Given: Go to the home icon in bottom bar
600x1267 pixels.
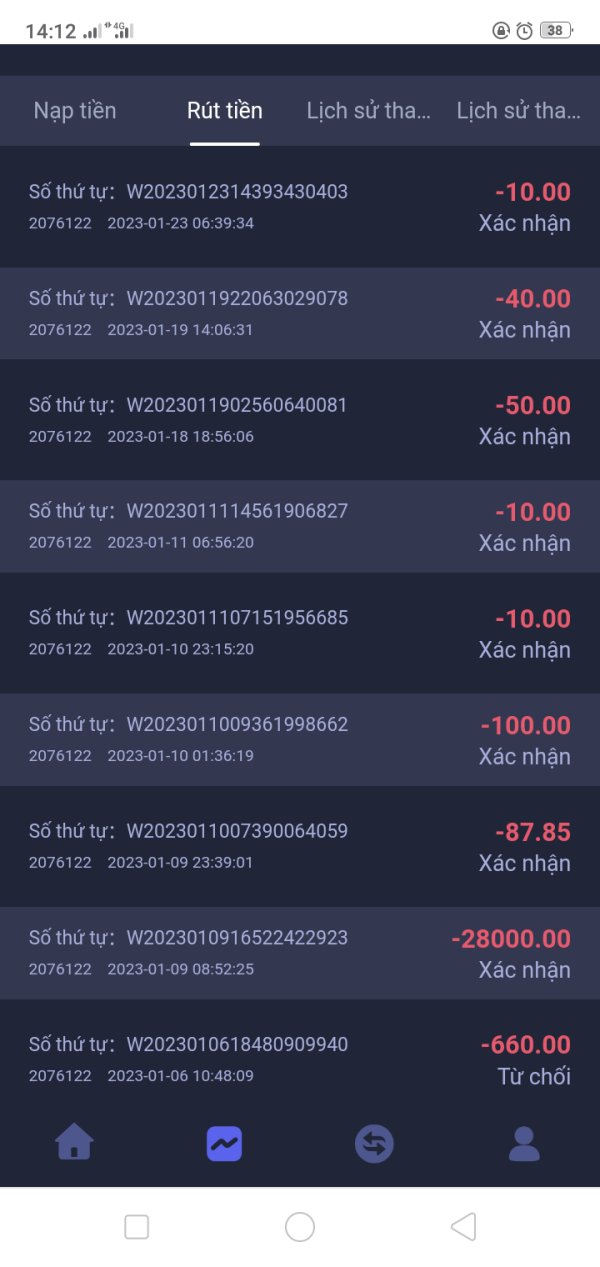Looking at the screenshot, I should 75,1142.
